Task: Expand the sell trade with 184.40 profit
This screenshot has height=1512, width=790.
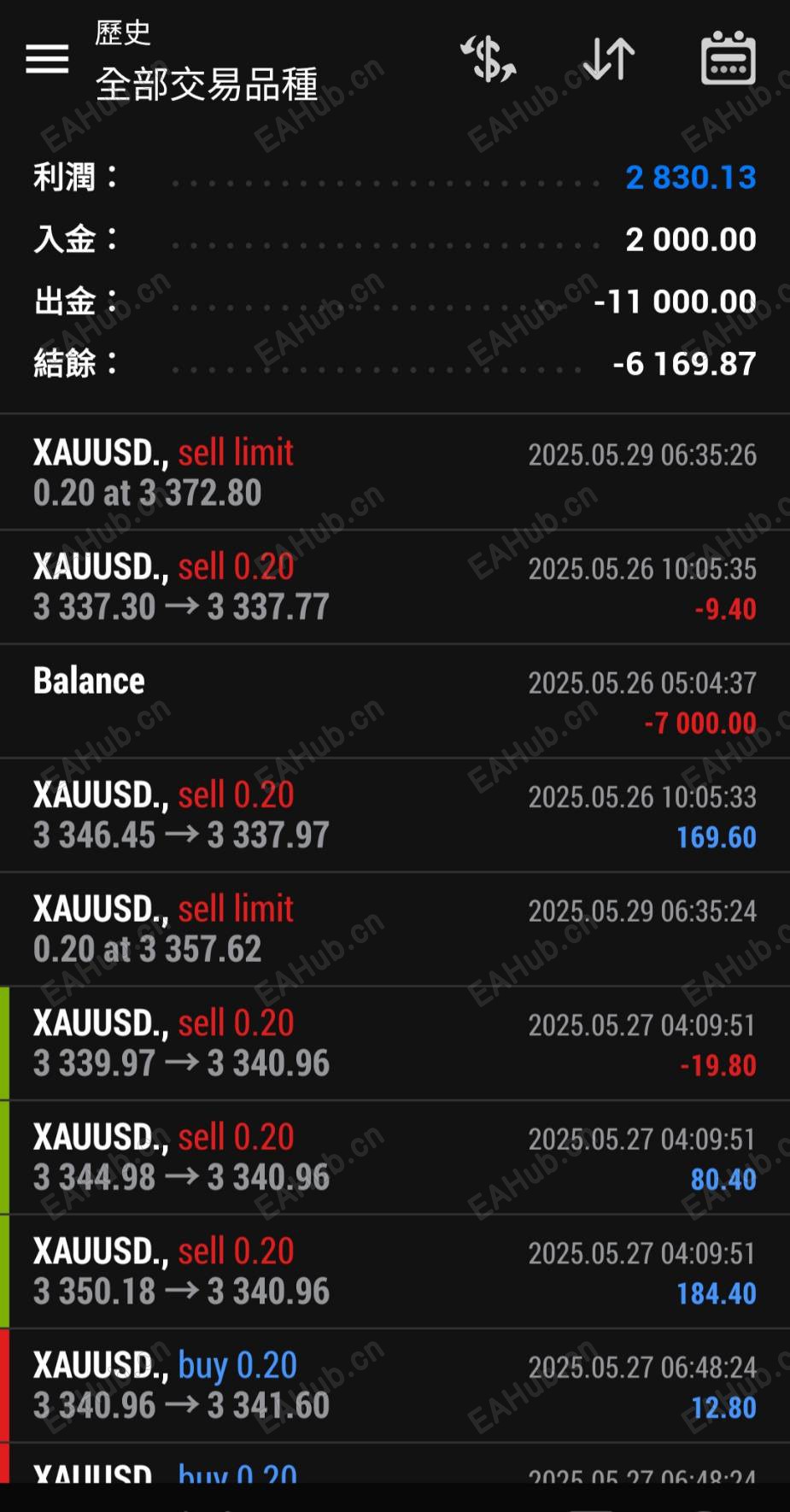Action: coord(395,1272)
